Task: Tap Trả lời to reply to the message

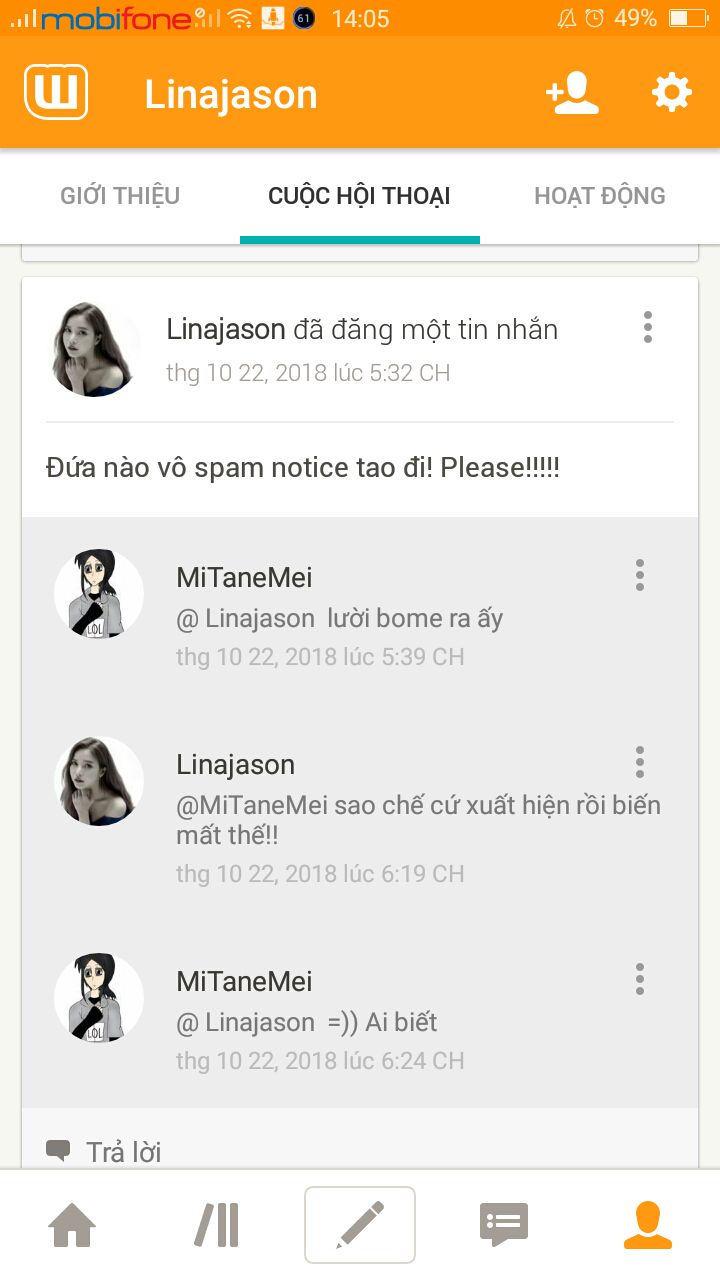Action: 104,1151
